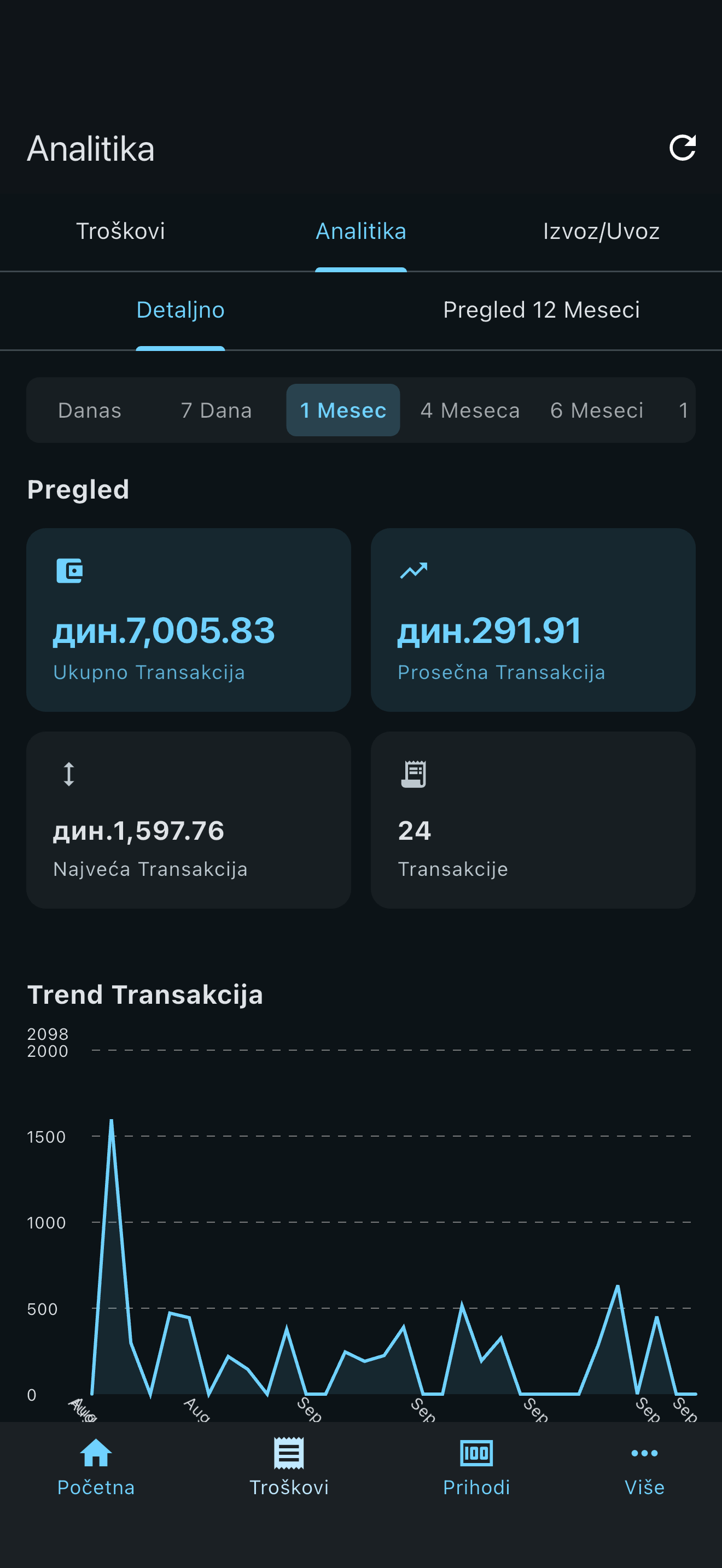The height and width of the screenshot is (1568, 722).
Task: Open the Detaljno view
Action: (x=180, y=310)
